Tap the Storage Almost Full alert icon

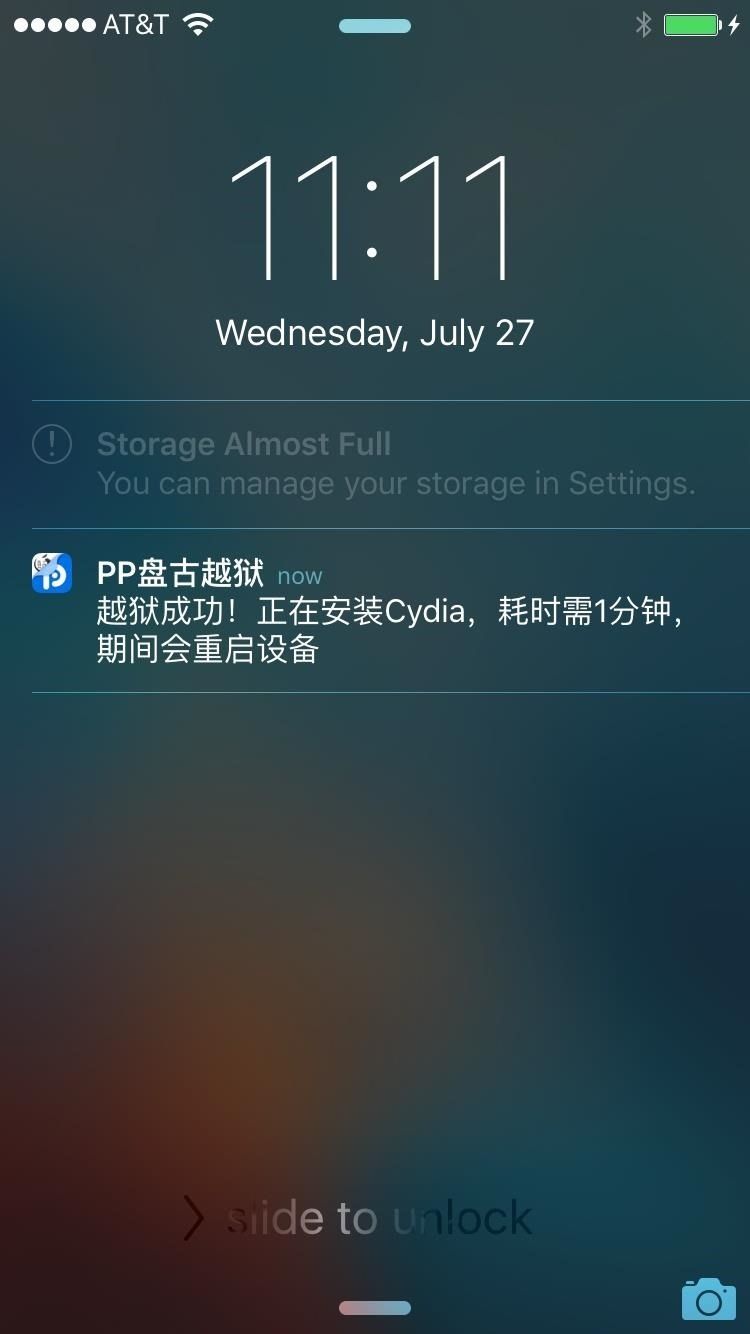point(51,443)
